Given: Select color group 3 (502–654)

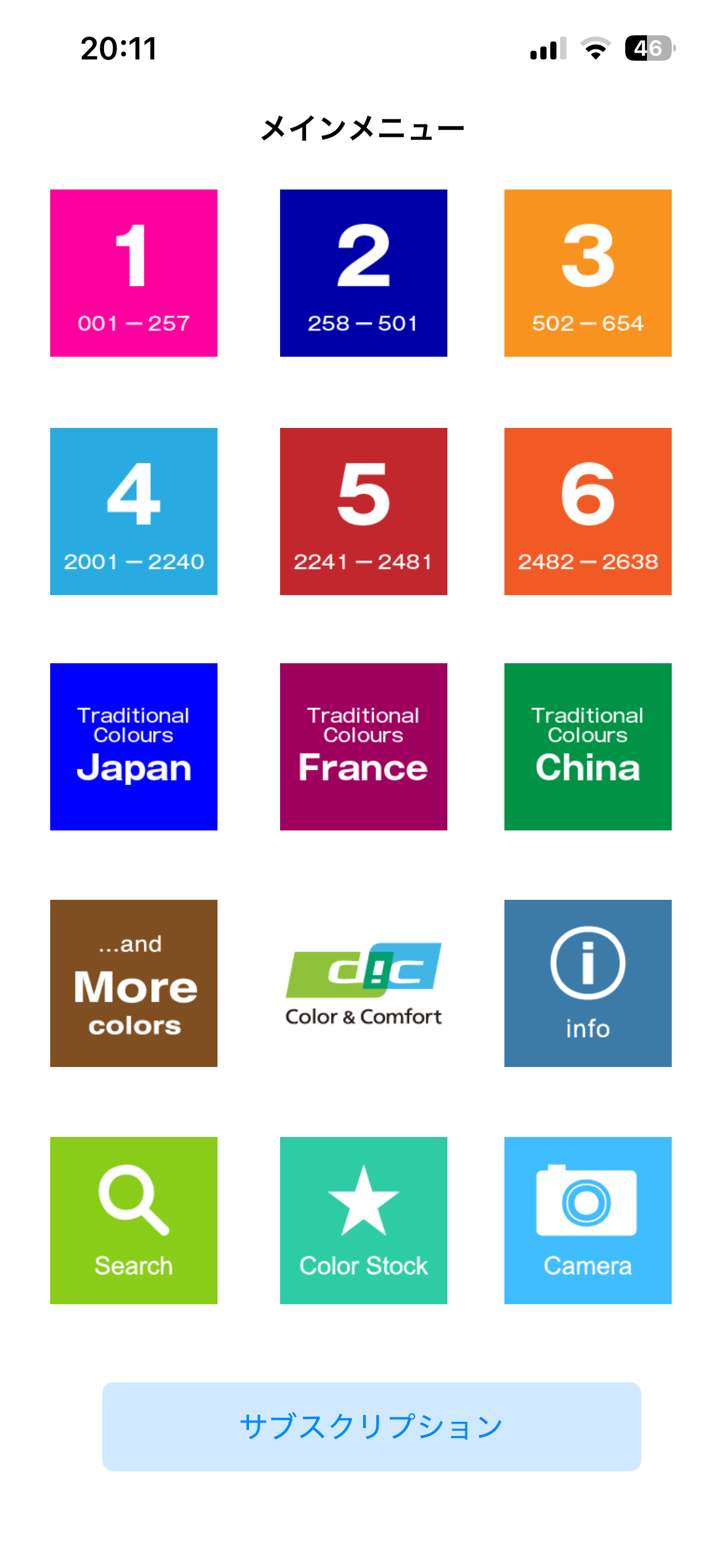Looking at the screenshot, I should coord(587,273).
